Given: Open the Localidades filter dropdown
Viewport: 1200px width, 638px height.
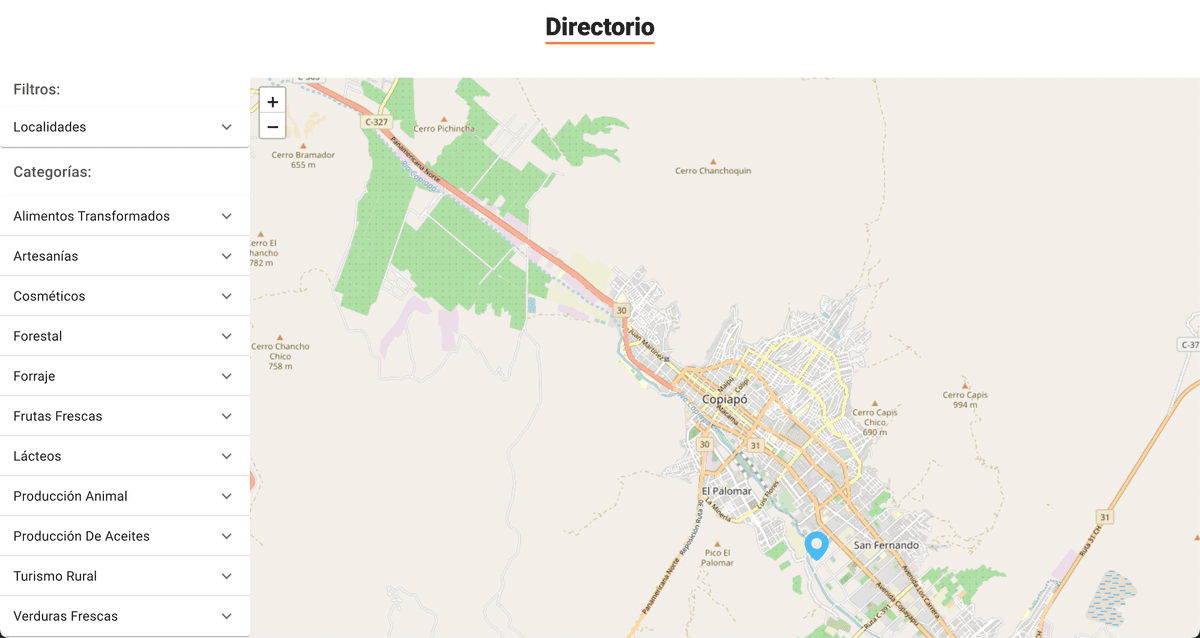Looking at the screenshot, I should click(x=124, y=127).
